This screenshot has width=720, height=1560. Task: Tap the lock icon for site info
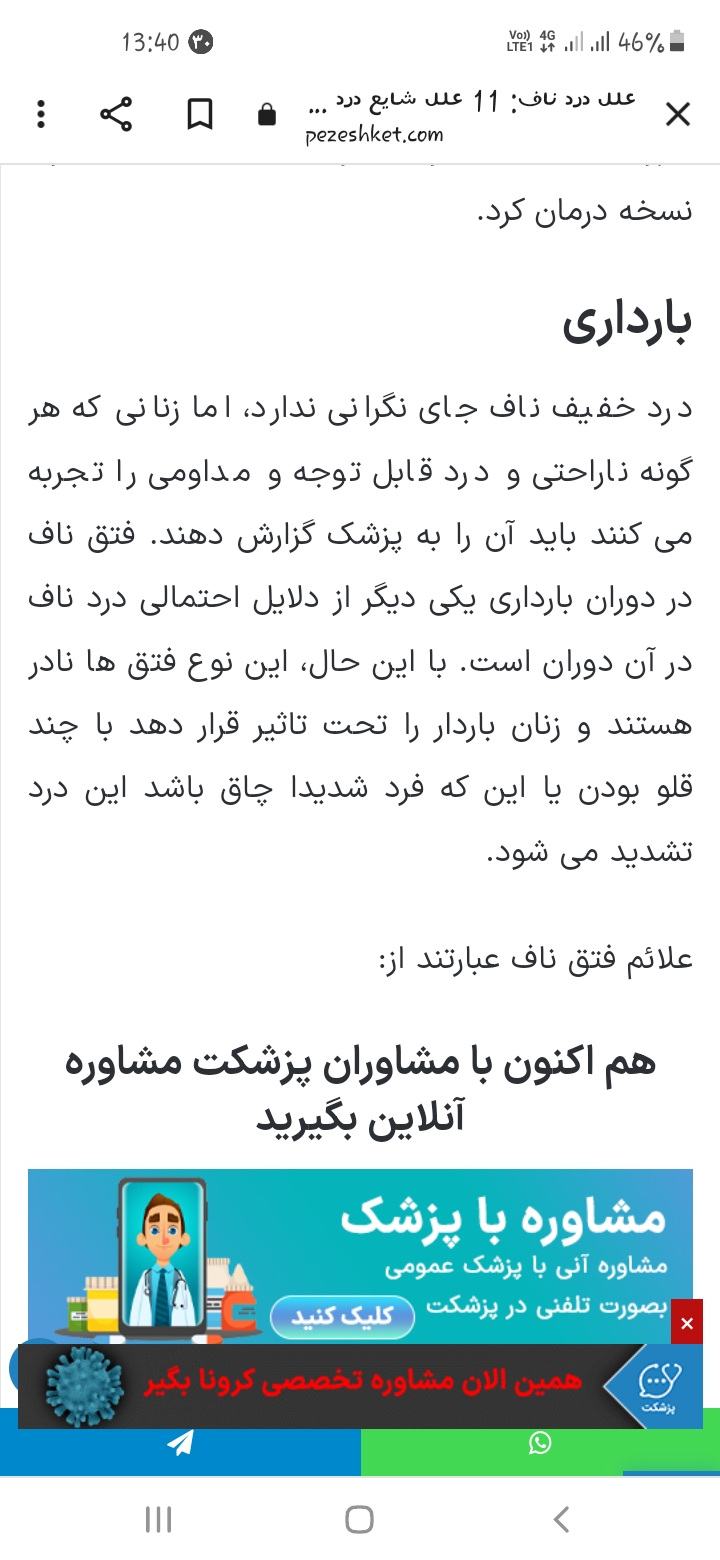click(x=267, y=116)
